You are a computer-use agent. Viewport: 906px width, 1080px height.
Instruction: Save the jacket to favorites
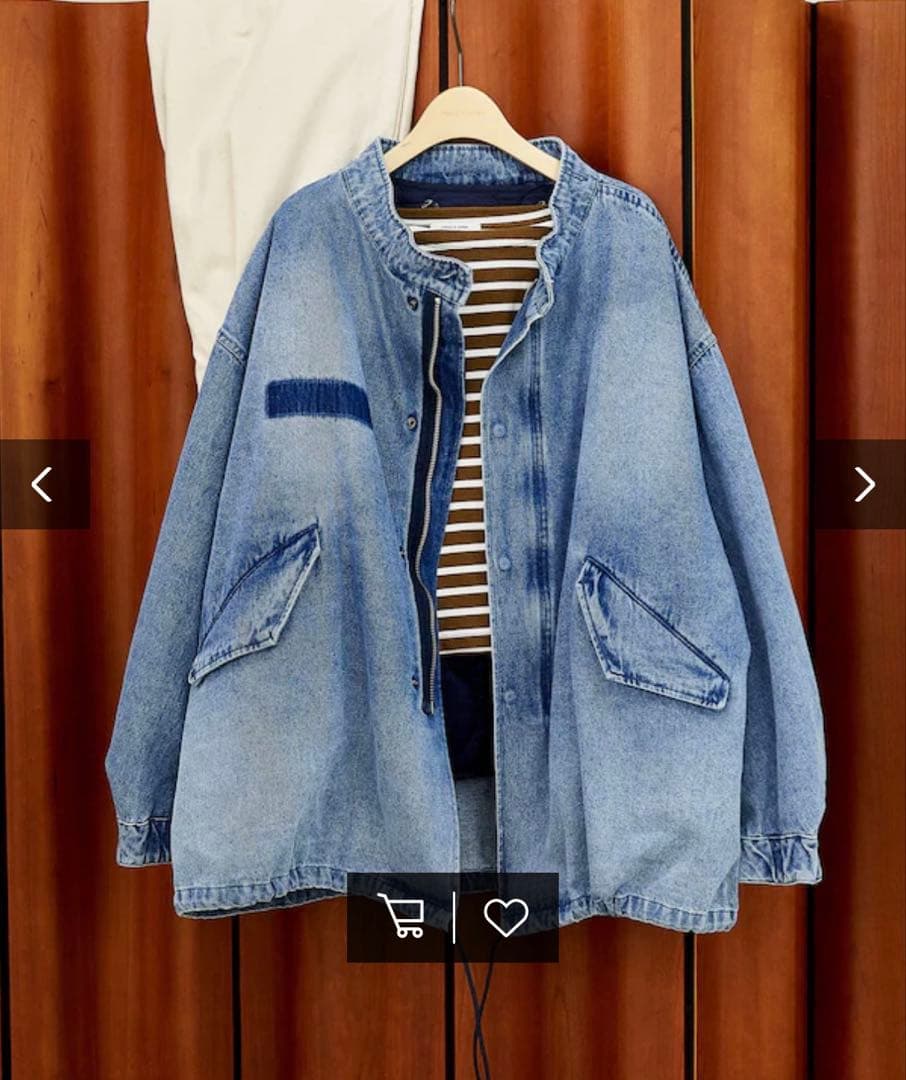click(x=506, y=916)
